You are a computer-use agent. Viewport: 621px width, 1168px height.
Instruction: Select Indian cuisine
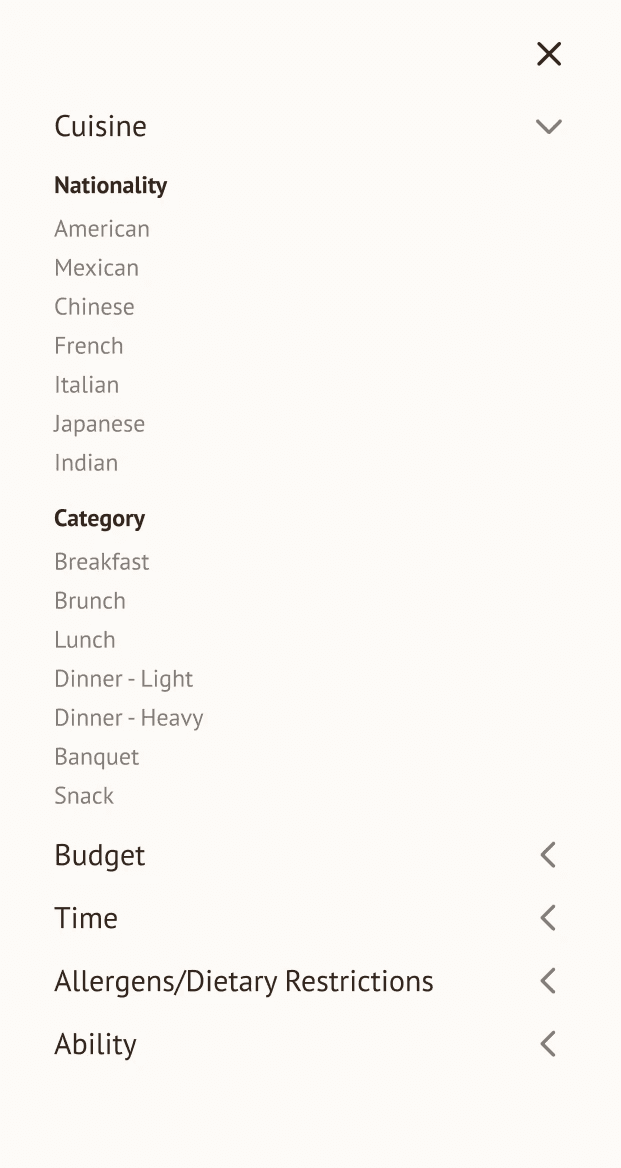click(86, 463)
